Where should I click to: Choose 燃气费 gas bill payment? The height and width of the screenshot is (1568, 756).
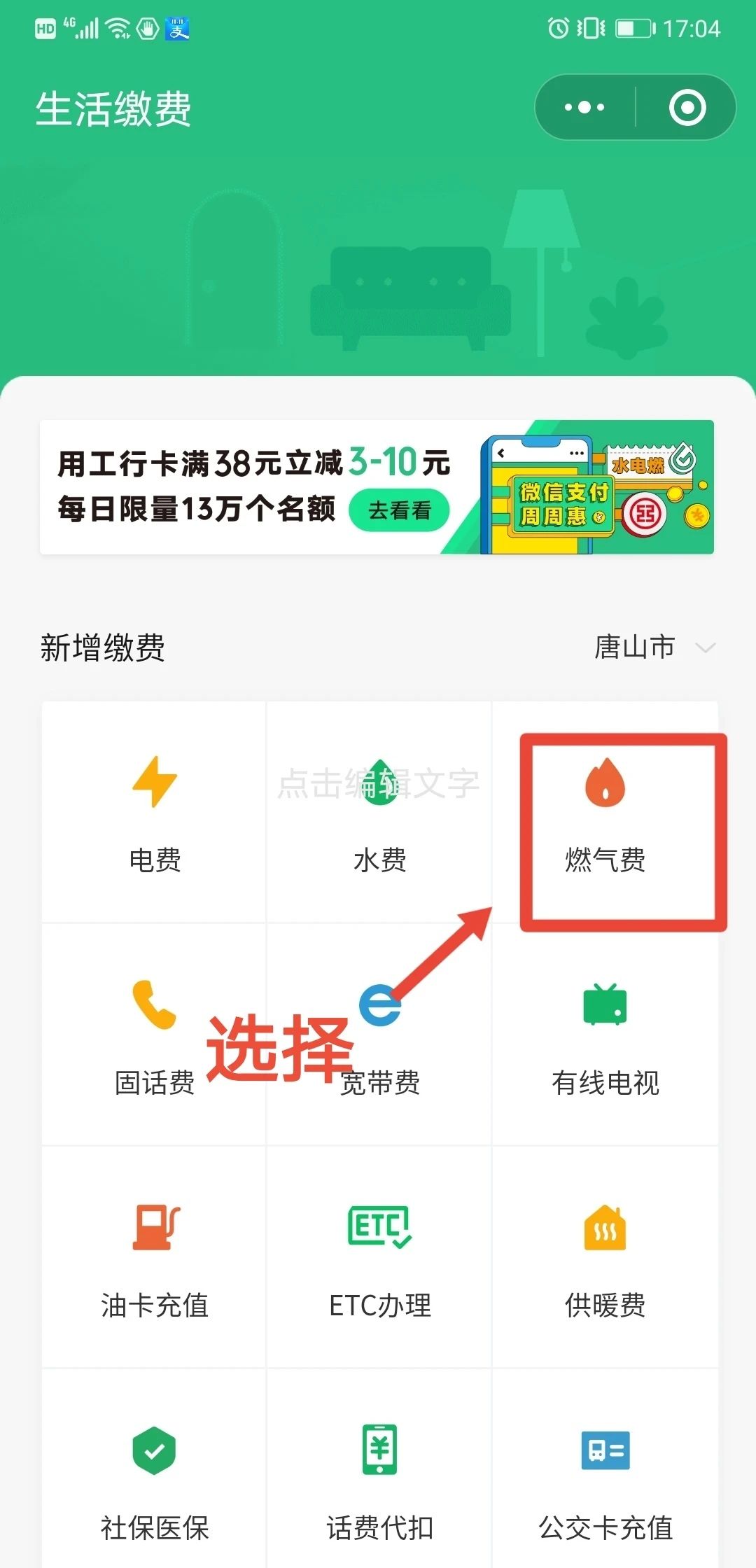pos(605,812)
